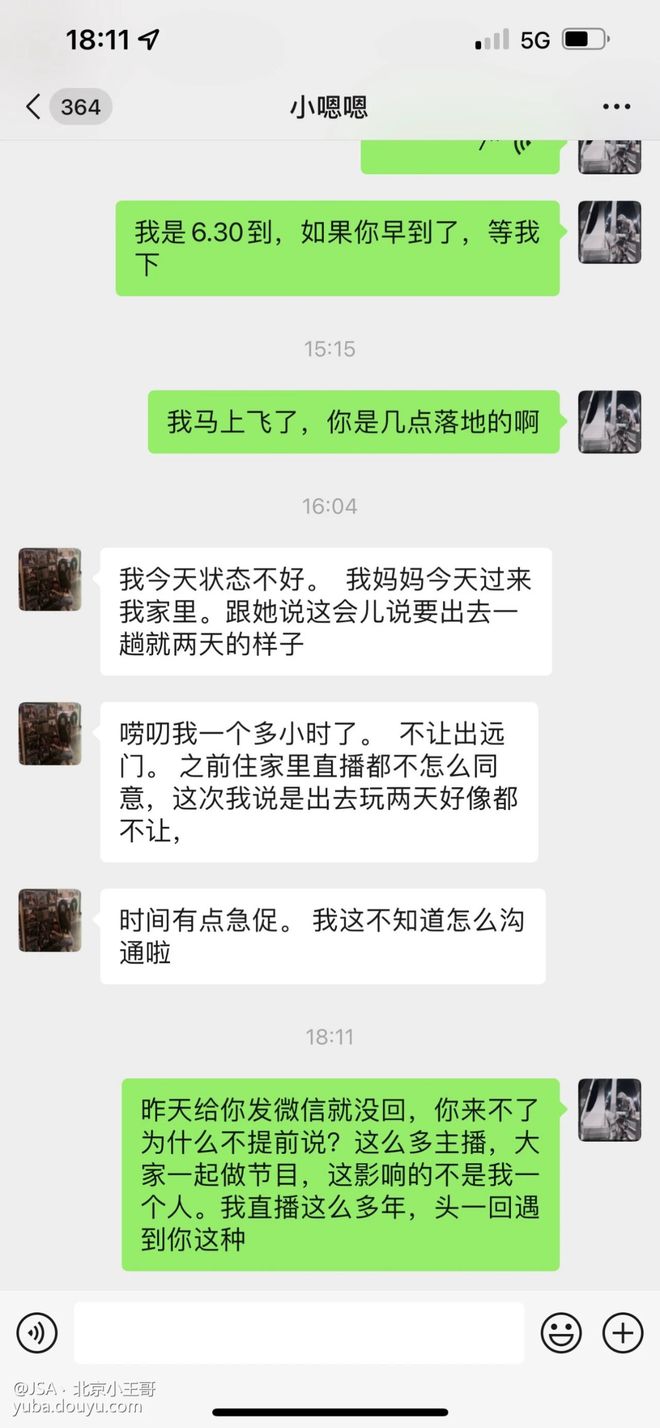The width and height of the screenshot is (660, 1428).
Task: Tap the message text field
Action: click(x=298, y=1333)
